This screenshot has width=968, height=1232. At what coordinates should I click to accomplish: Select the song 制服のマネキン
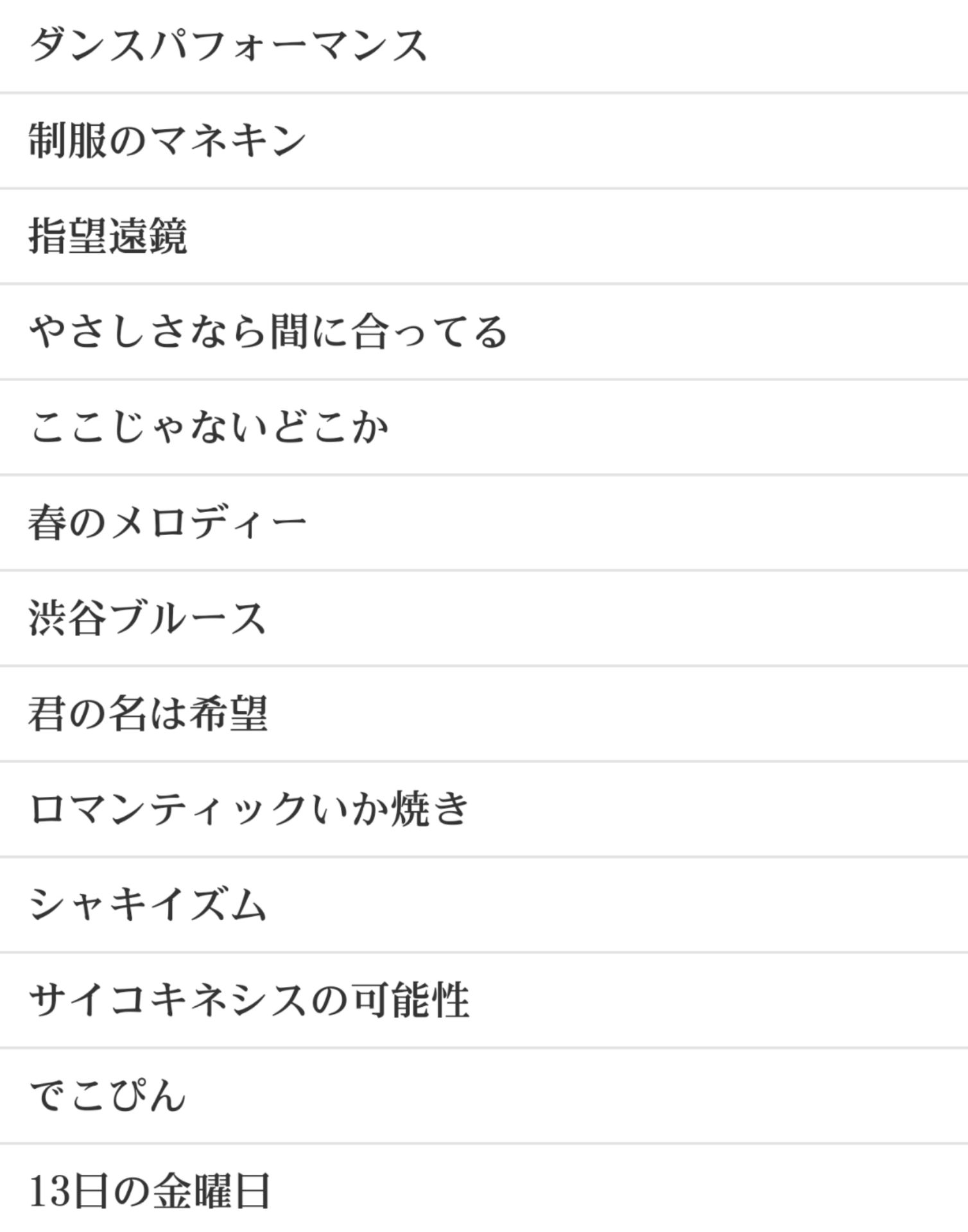pyautogui.click(x=167, y=141)
